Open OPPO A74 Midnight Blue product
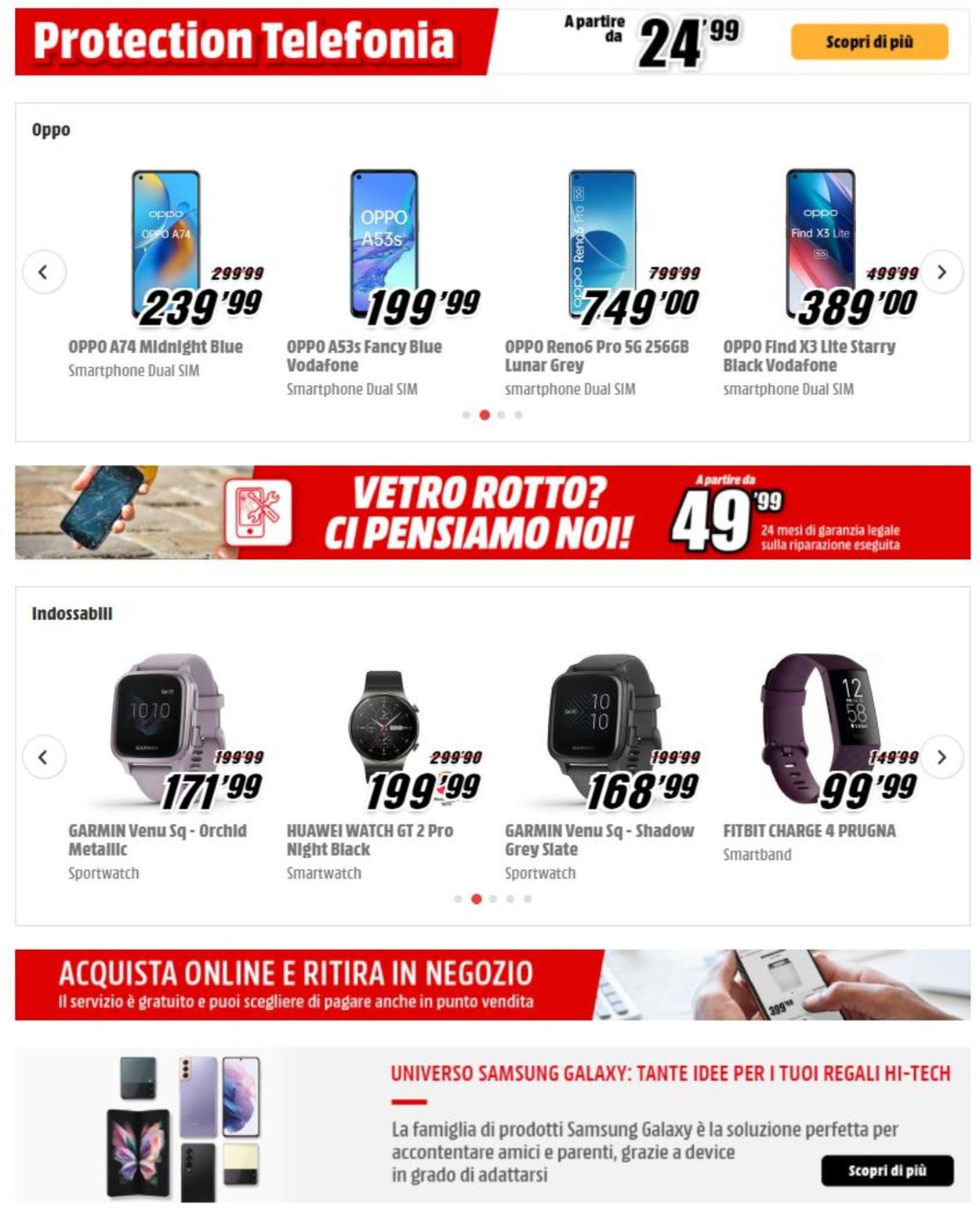Image resolution: width=980 pixels, height=1208 pixels. pos(155,346)
